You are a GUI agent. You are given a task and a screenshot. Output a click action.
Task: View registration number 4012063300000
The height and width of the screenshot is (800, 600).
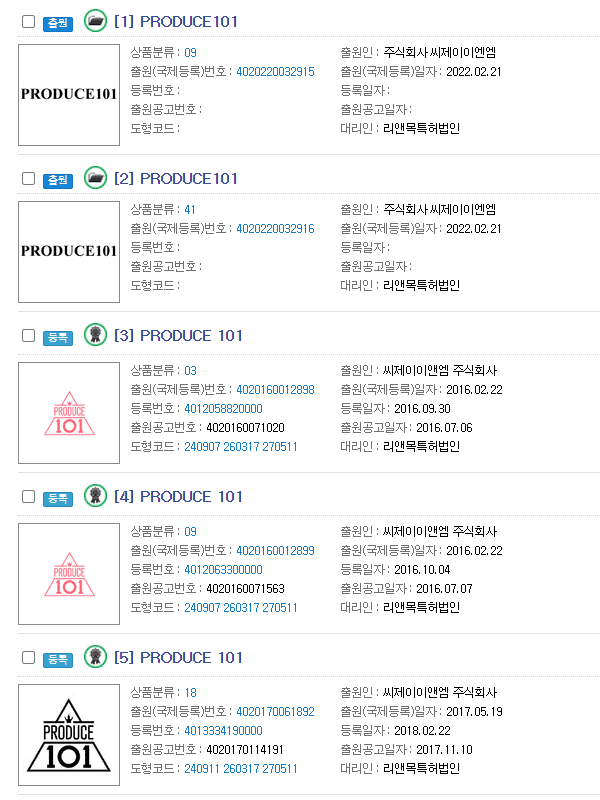(x=223, y=569)
